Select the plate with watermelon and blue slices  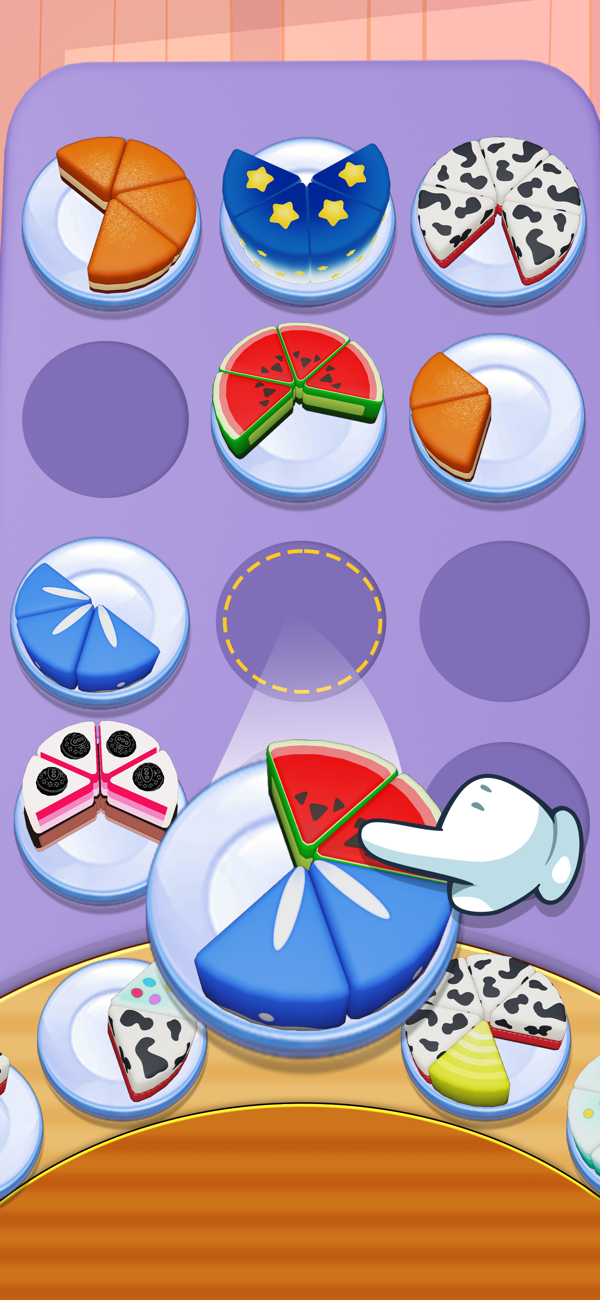pyautogui.click(x=303, y=895)
